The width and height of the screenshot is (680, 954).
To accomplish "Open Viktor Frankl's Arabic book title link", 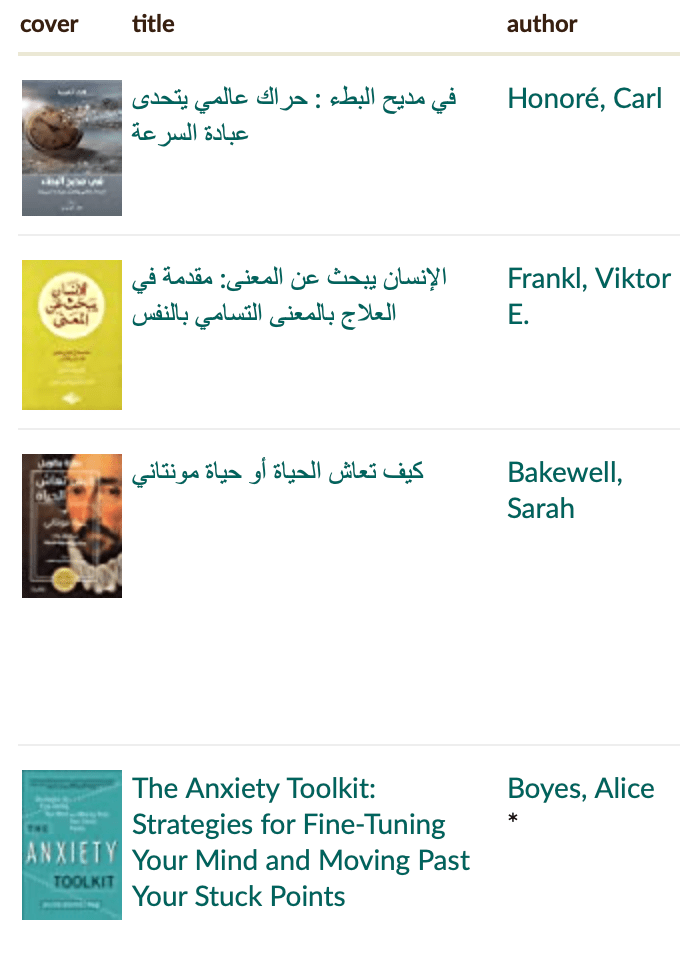I will pyautogui.click(x=289, y=295).
